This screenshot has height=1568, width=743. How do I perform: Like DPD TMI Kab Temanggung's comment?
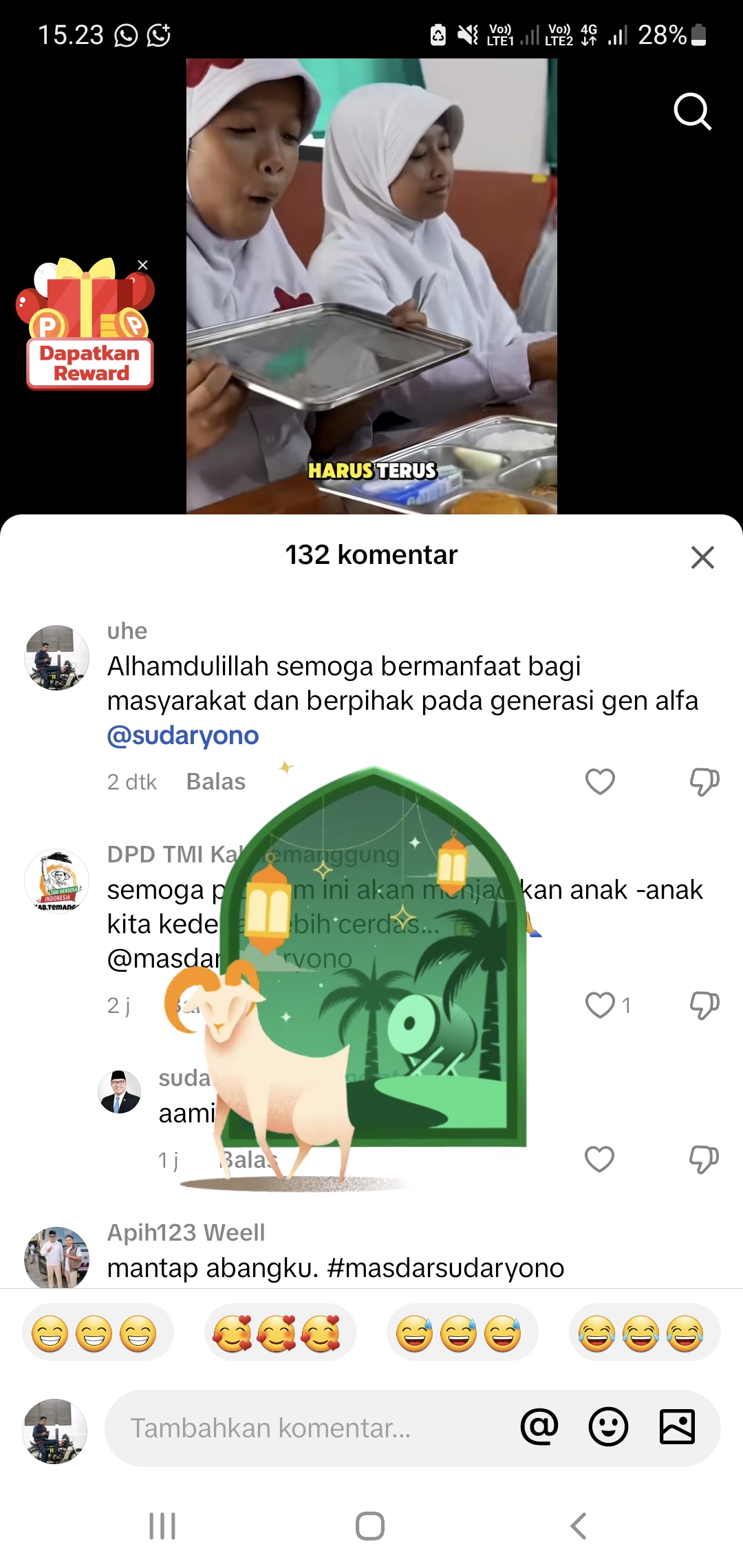600,1005
